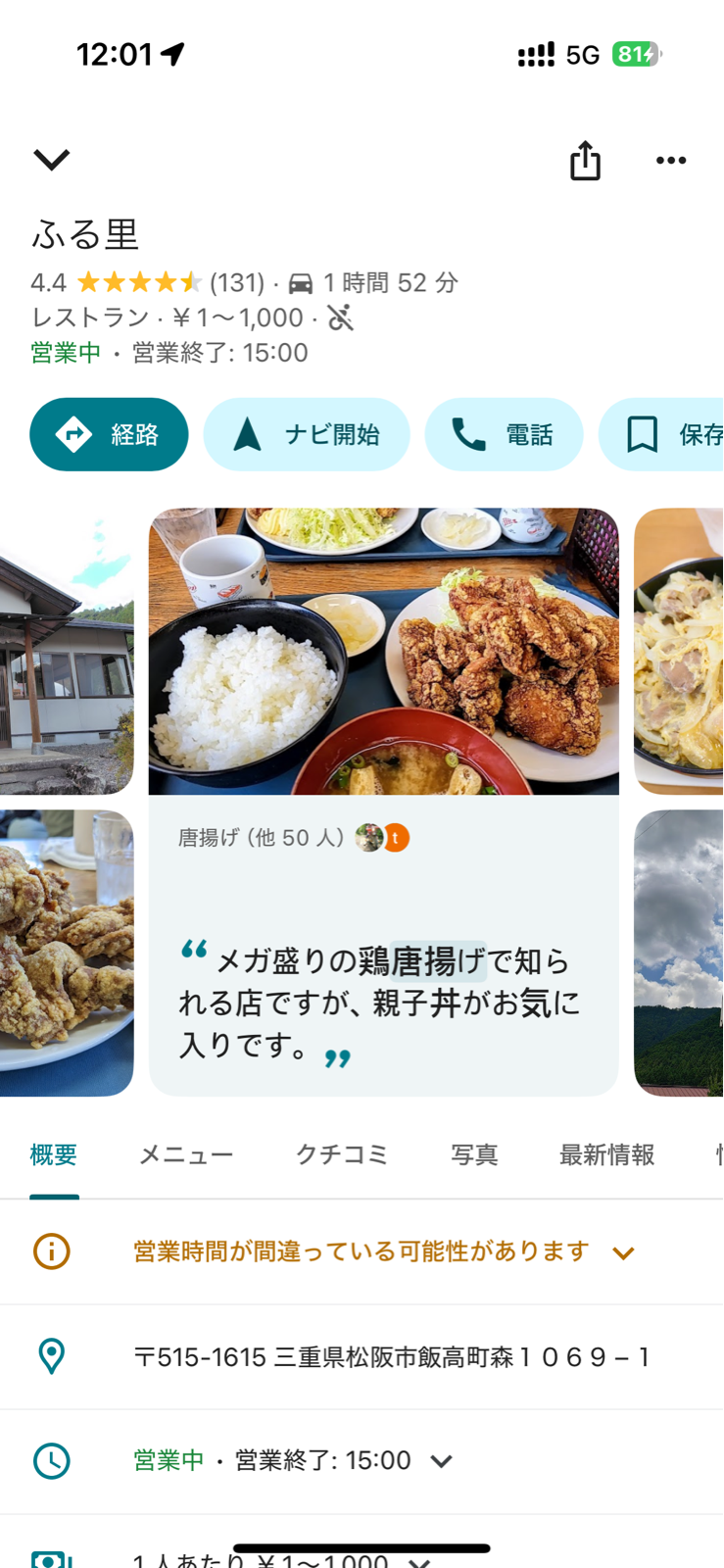724x1568 pixels.
Task: Select the 概要 tab
Action: [x=54, y=1155]
